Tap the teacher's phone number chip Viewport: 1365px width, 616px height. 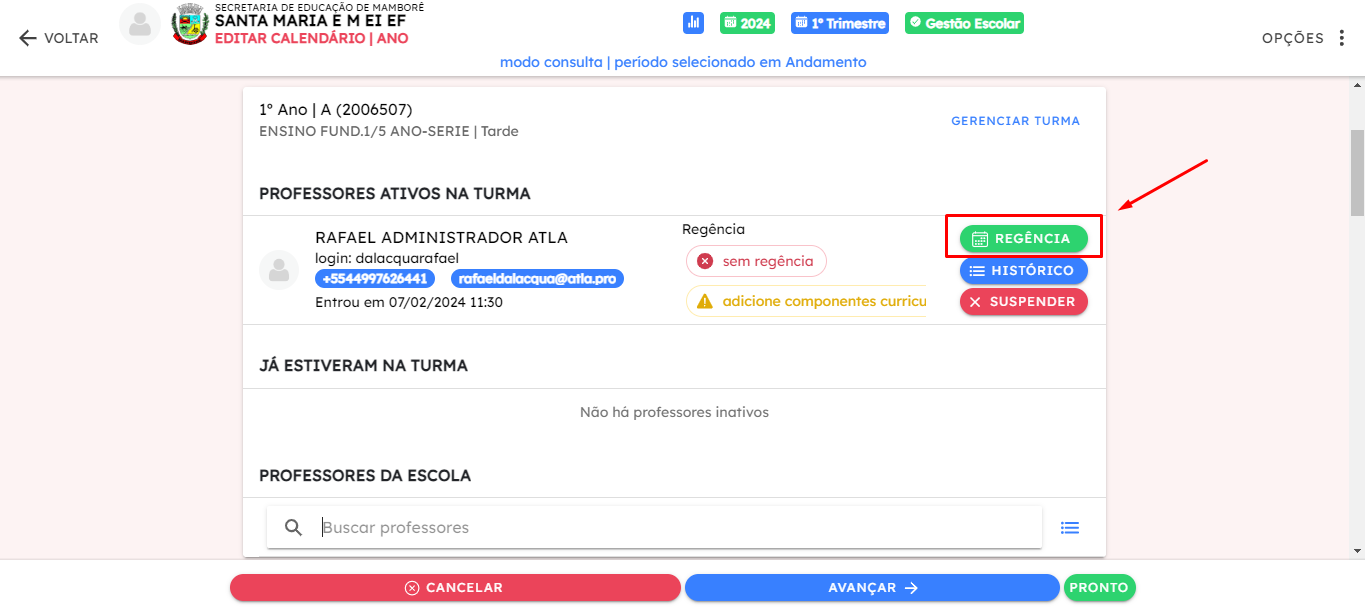[x=375, y=279]
